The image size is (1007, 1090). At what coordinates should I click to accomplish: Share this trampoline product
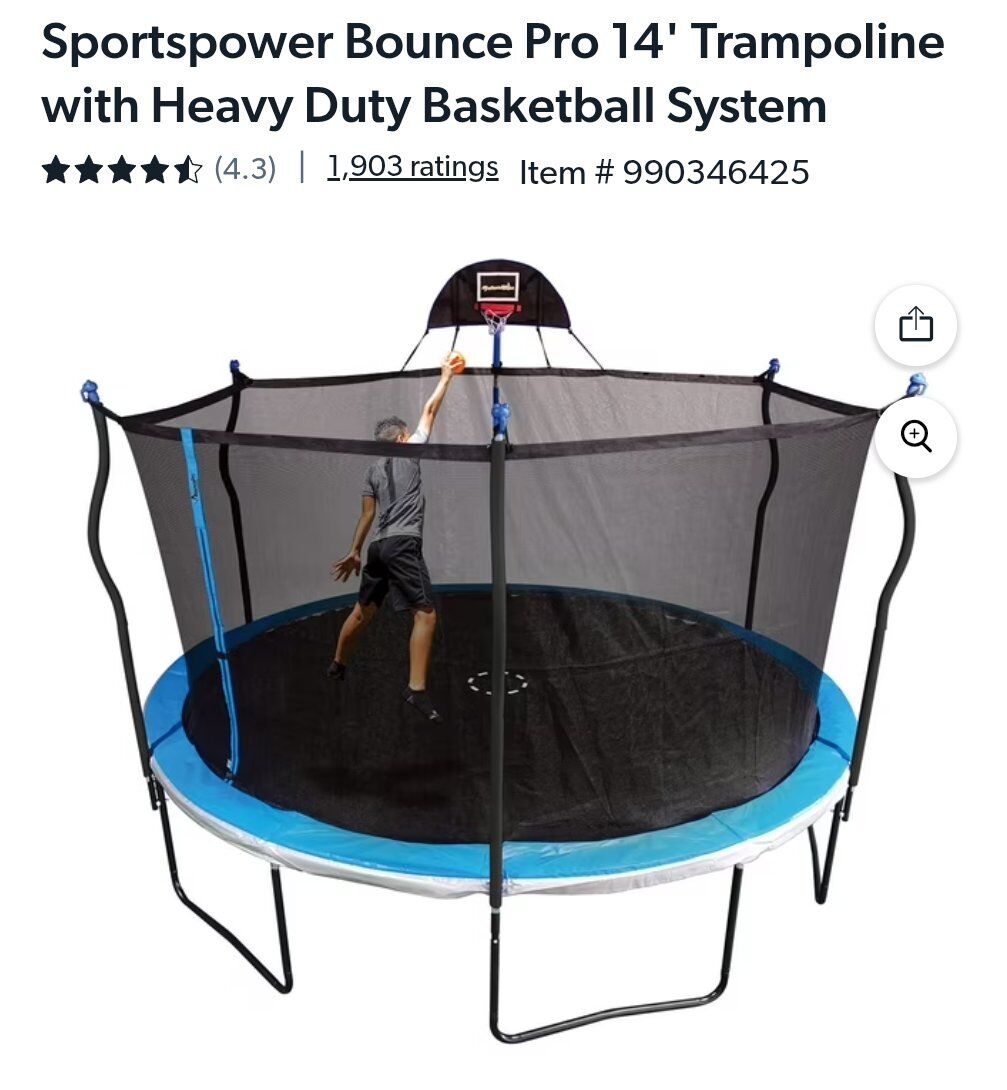tap(915, 326)
